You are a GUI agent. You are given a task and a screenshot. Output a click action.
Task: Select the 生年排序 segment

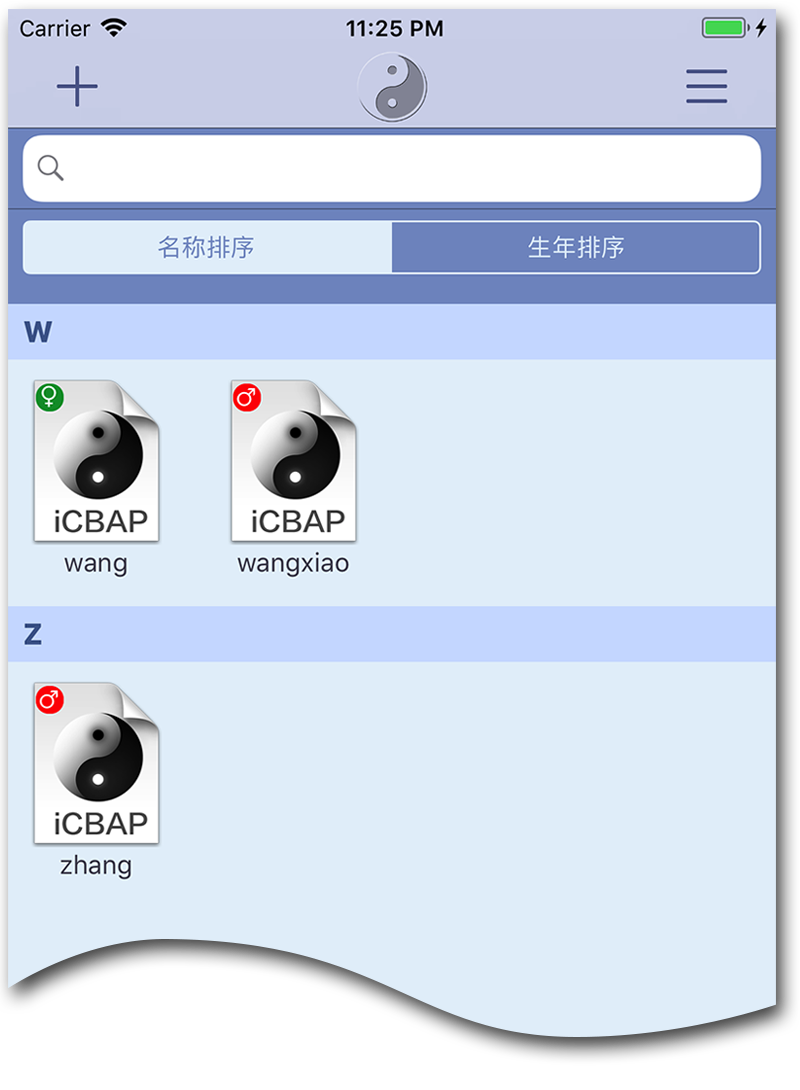tap(576, 247)
